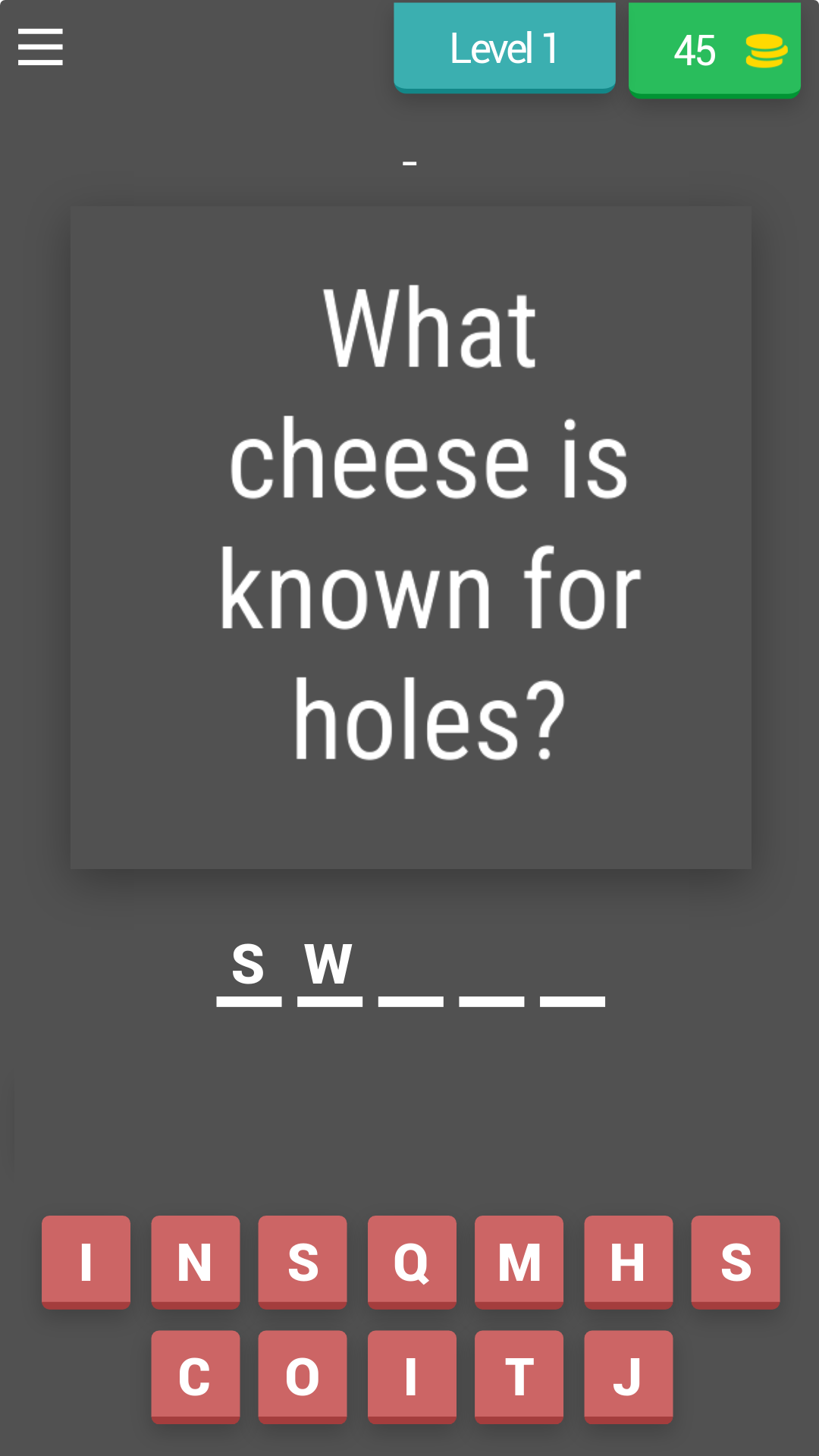Tap the letter H tile
Image resolution: width=819 pixels, height=1456 pixels.
pyautogui.click(x=628, y=1262)
